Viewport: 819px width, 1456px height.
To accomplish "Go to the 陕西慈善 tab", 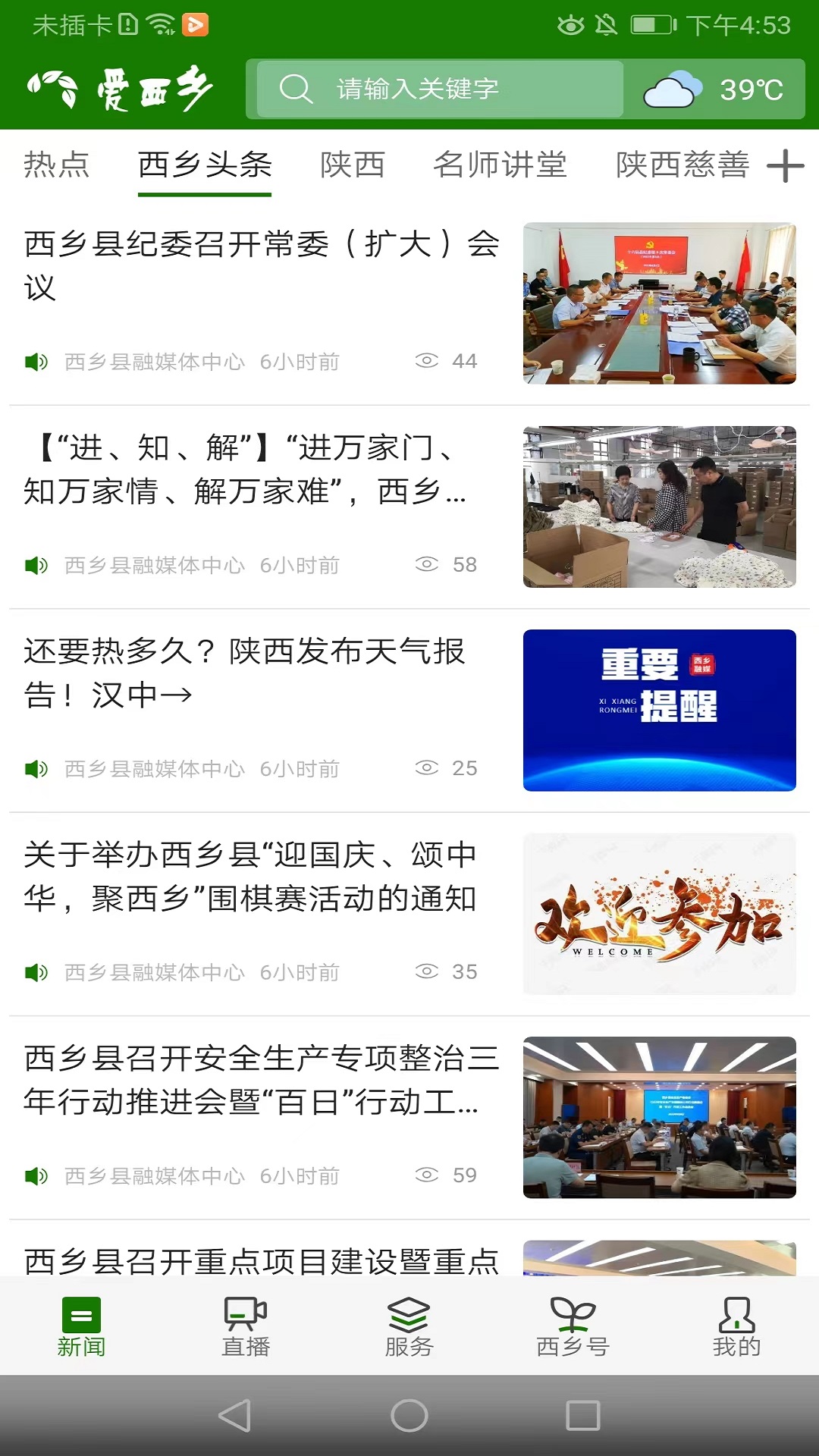I will click(682, 165).
